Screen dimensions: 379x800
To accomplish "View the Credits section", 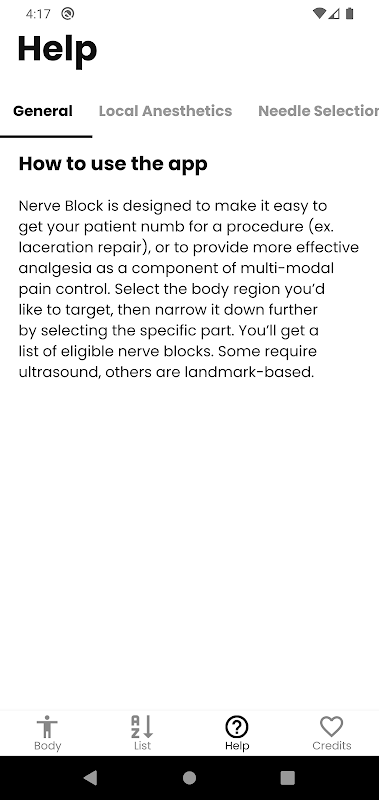I will pyautogui.click(x=332, y=733).
